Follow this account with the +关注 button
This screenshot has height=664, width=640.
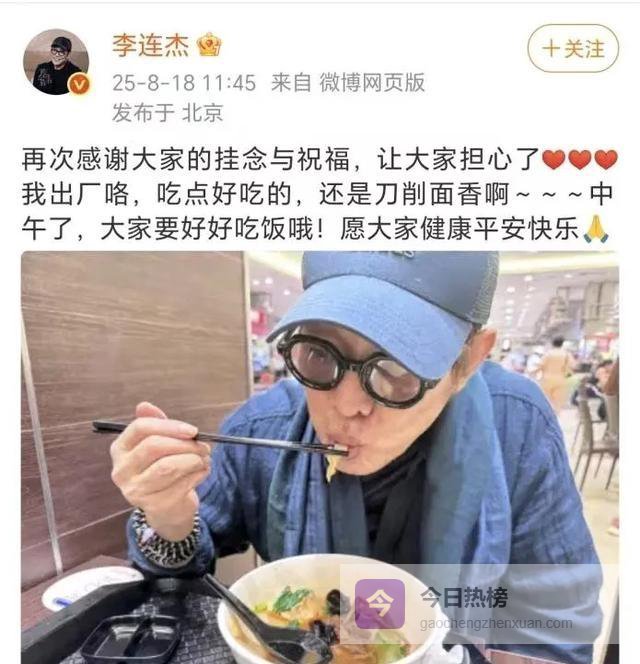pyautogui.click(x=573, y=48)
